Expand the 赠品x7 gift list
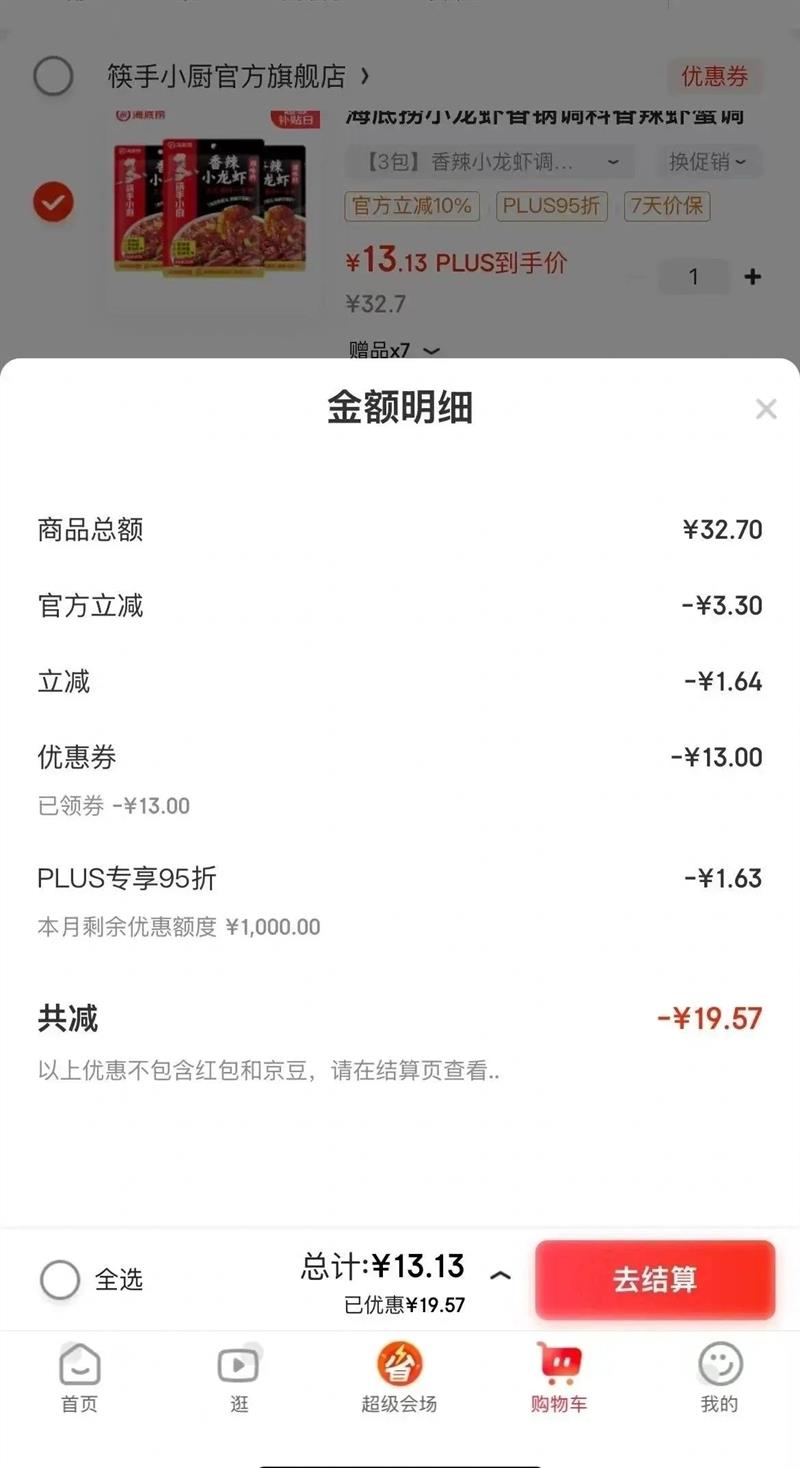 pyautogui.click(x=394, y=351)
